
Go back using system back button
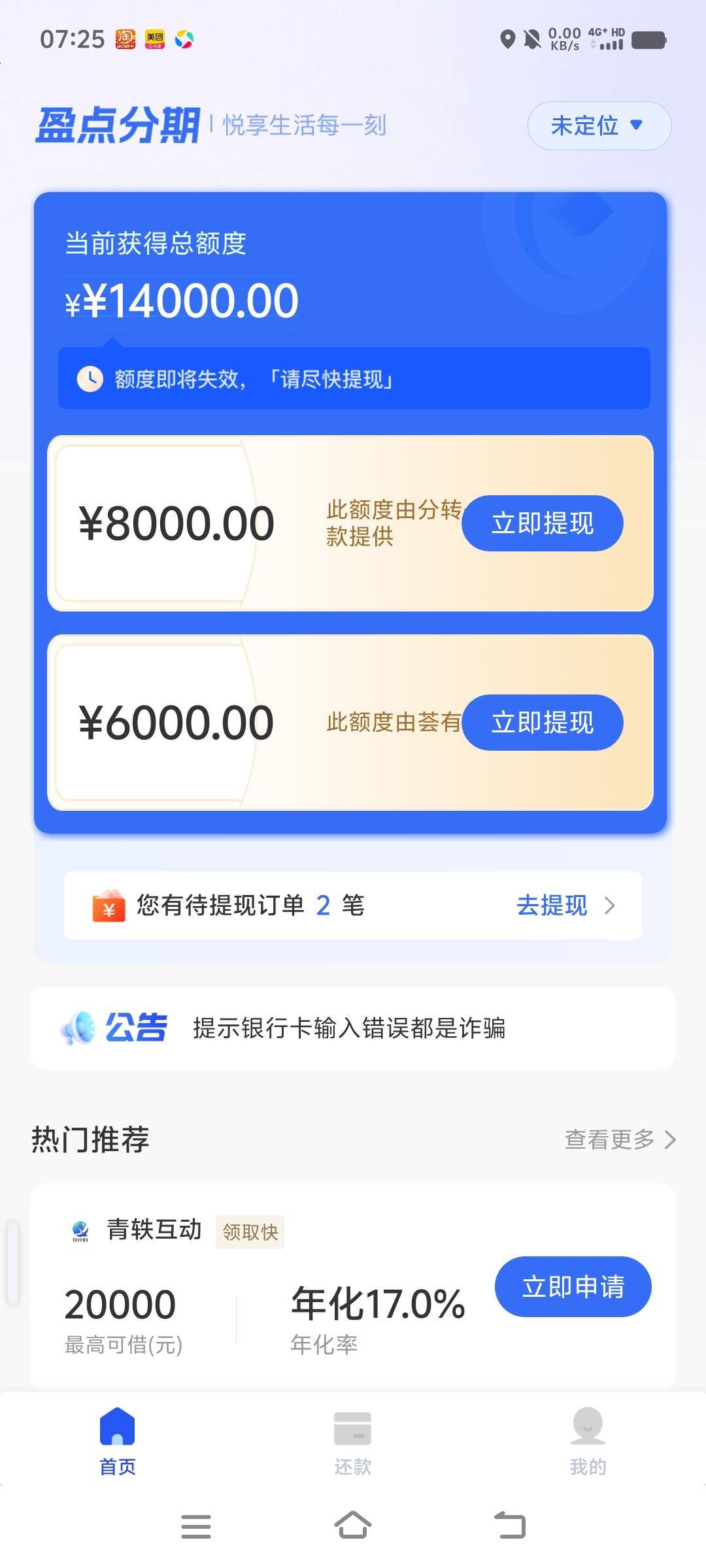coord(510,1526)
